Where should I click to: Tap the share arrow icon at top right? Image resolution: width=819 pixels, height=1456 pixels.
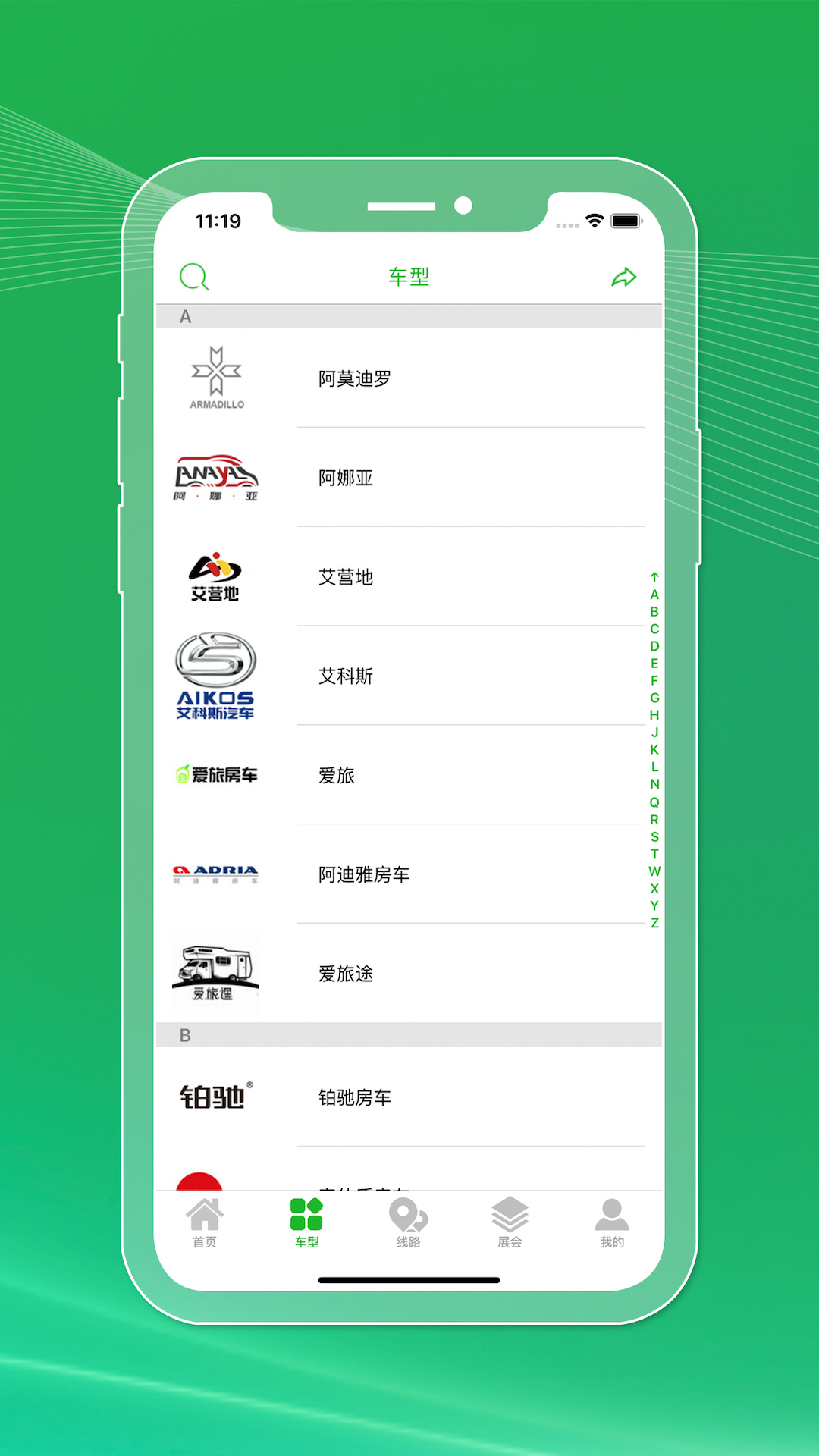click(x=623, y=276)
